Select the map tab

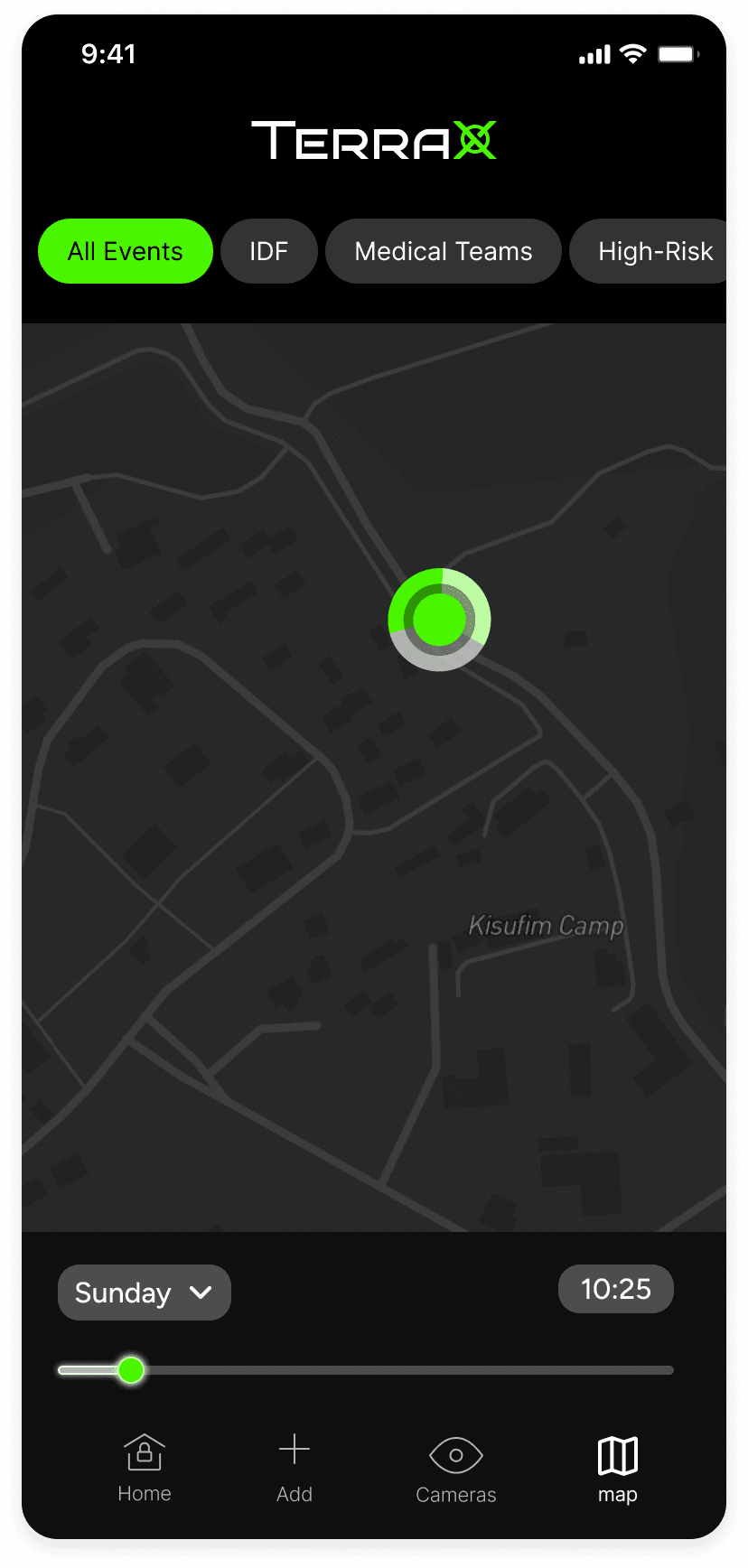point(618,1470)
